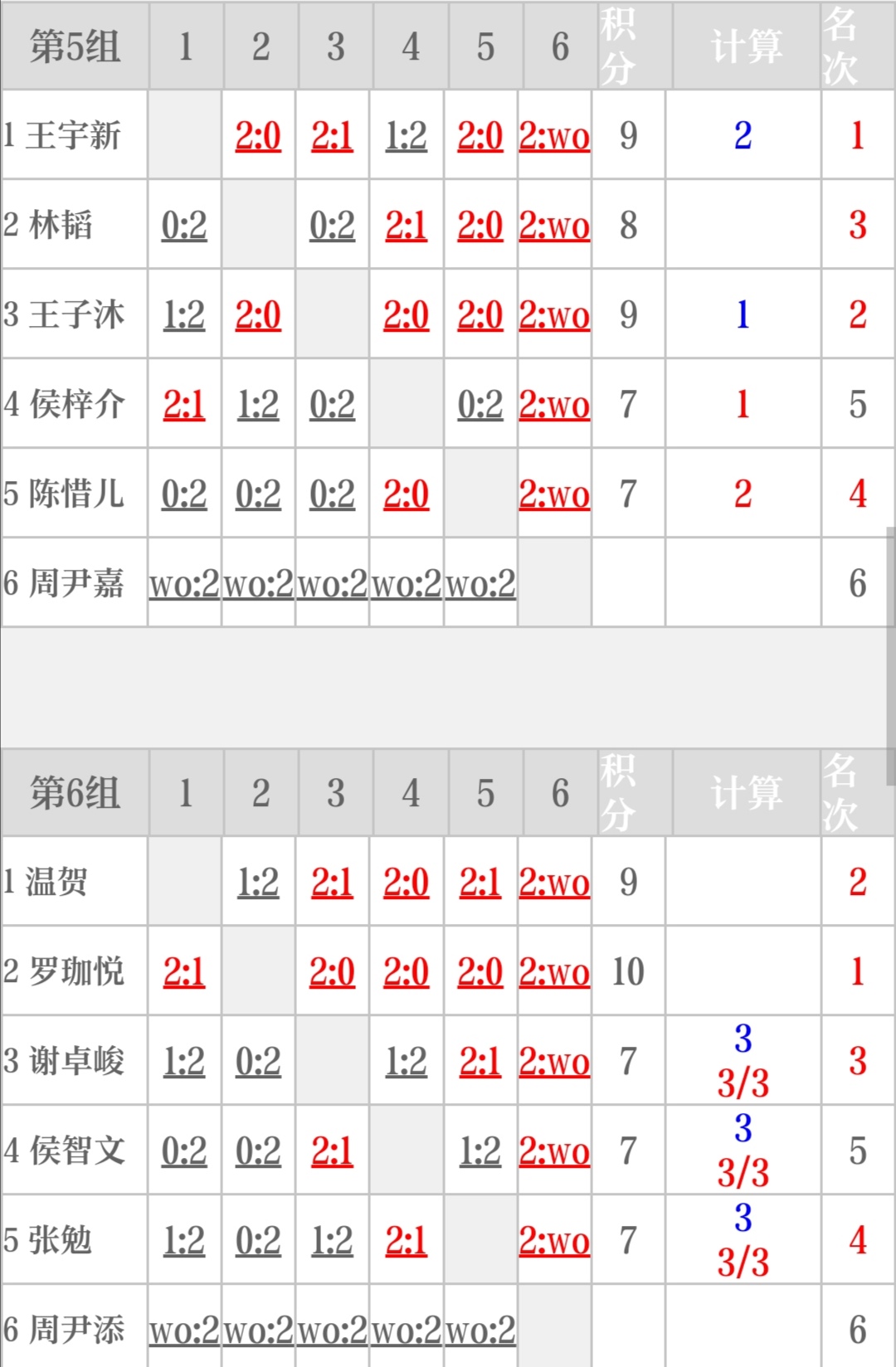Open 张勉's 2:1 match score link

[406, 1241]
